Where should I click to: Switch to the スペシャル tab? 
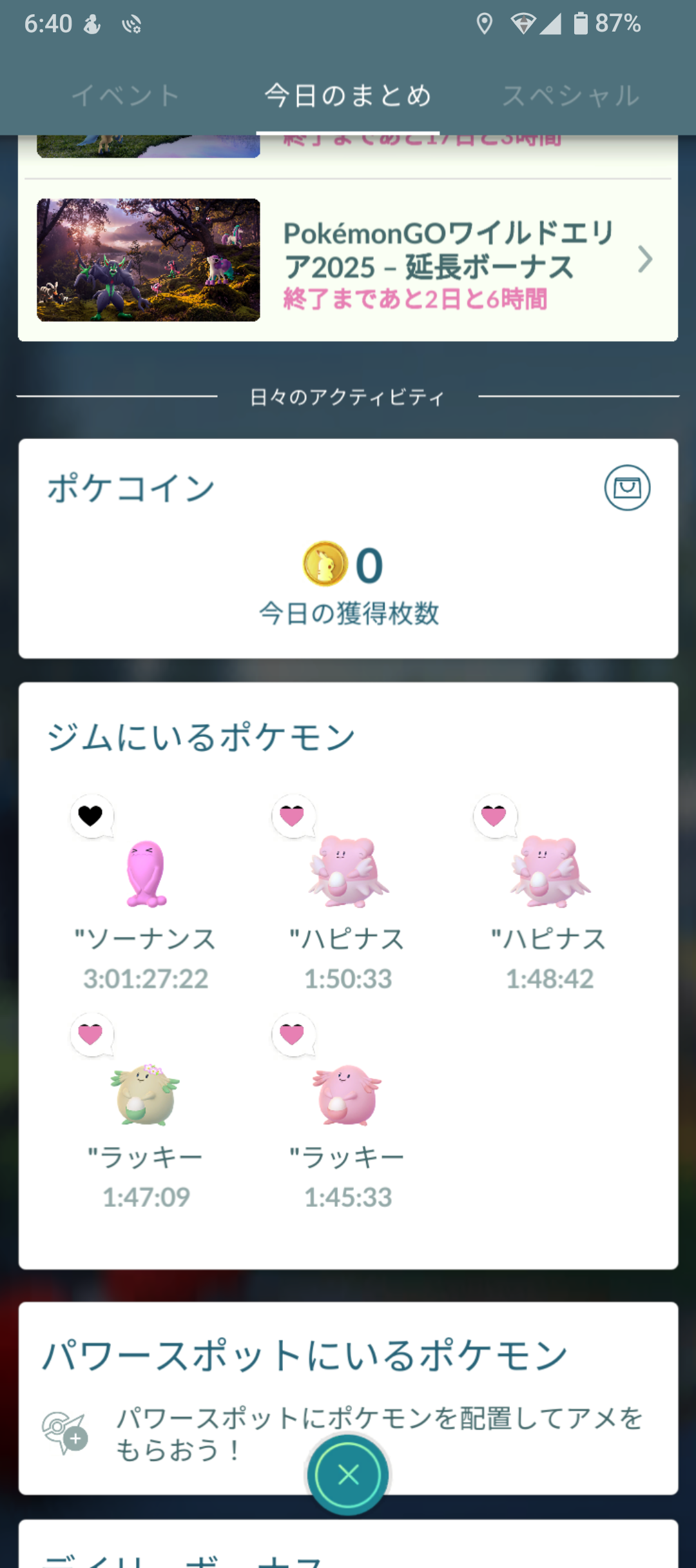571,95
